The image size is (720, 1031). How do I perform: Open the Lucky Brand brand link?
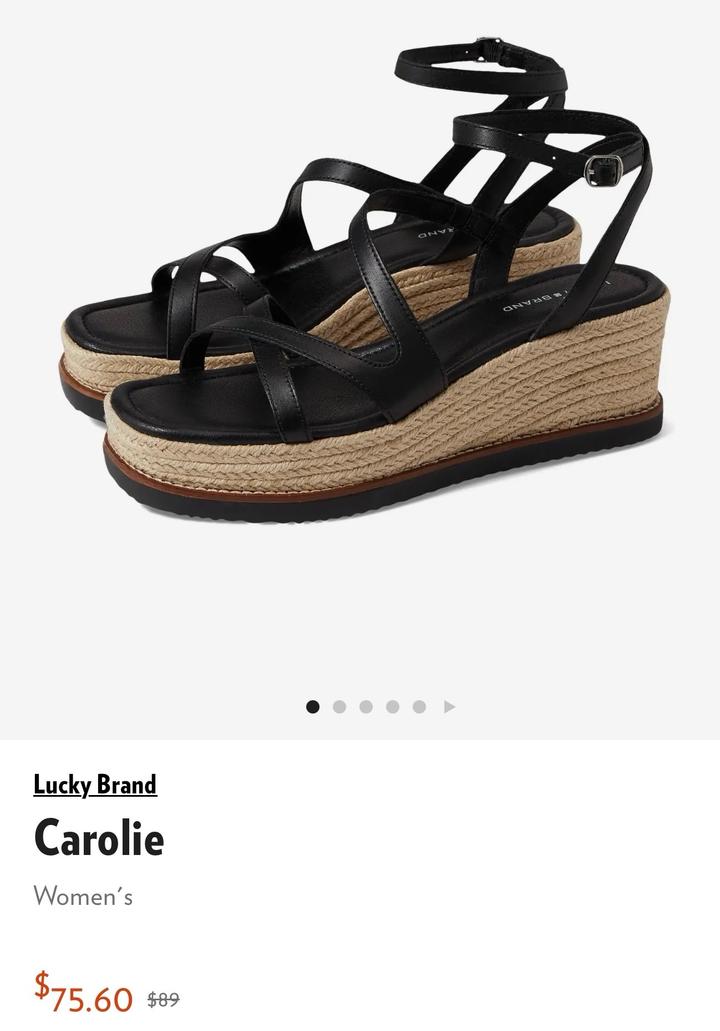pos(95,785)
